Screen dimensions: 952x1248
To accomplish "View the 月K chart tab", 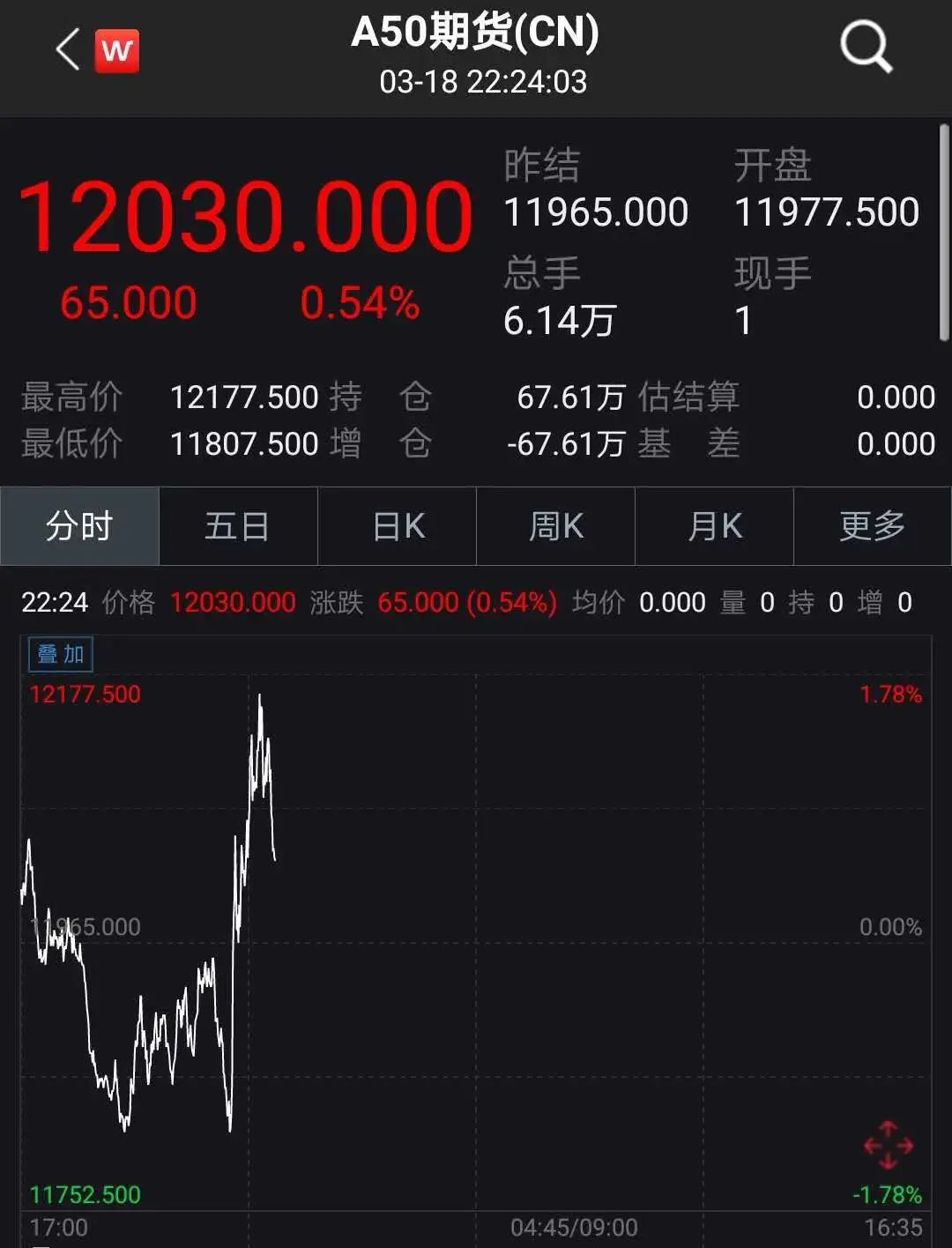I will click(x=714, y=526).
